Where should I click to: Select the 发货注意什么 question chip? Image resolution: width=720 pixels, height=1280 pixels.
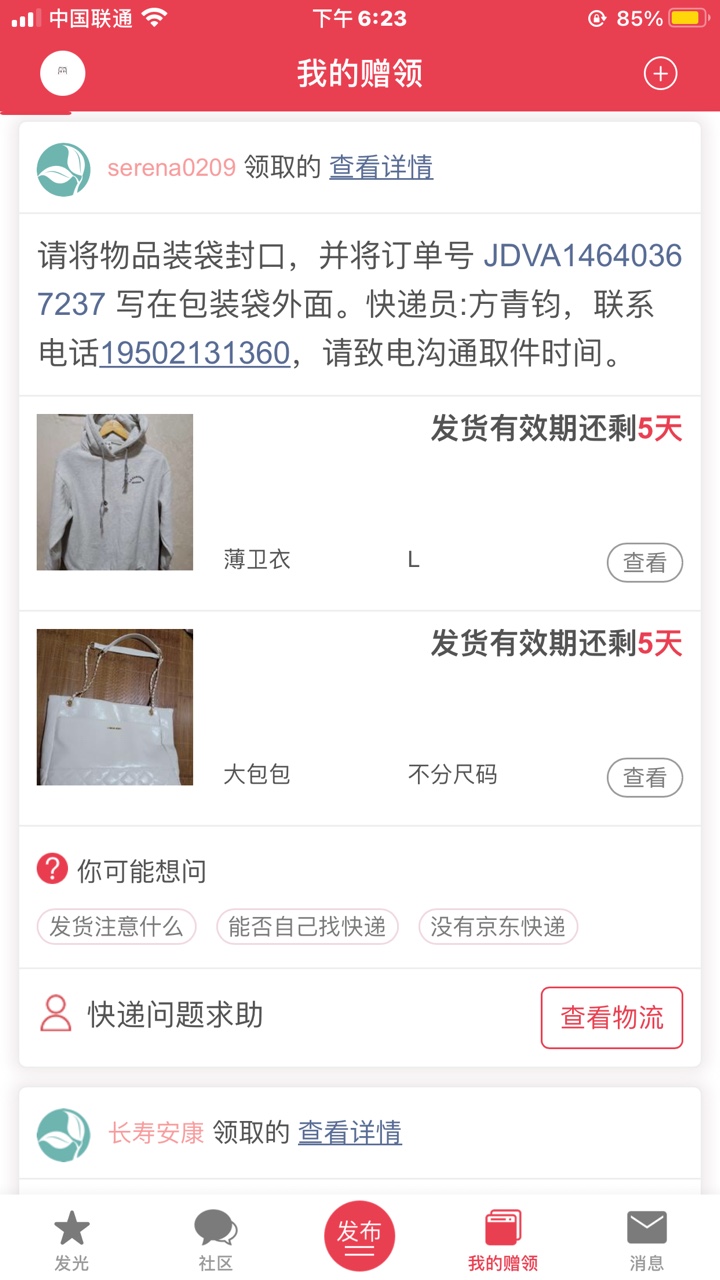pos(116,927)
